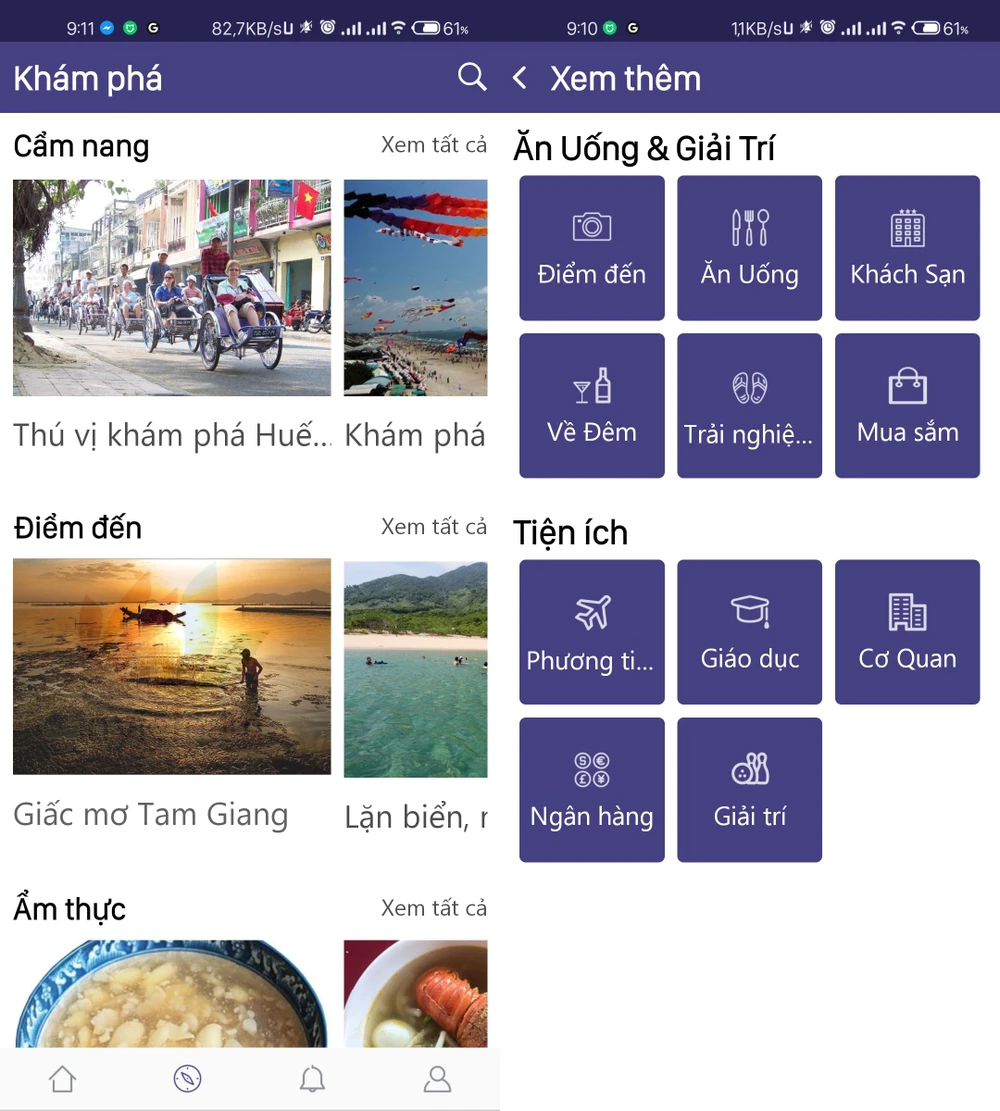The width and height of the screenshot is (1000, 1111).
Task: Open the Khách Sạn hotel tile
Action: coord(907,248)
